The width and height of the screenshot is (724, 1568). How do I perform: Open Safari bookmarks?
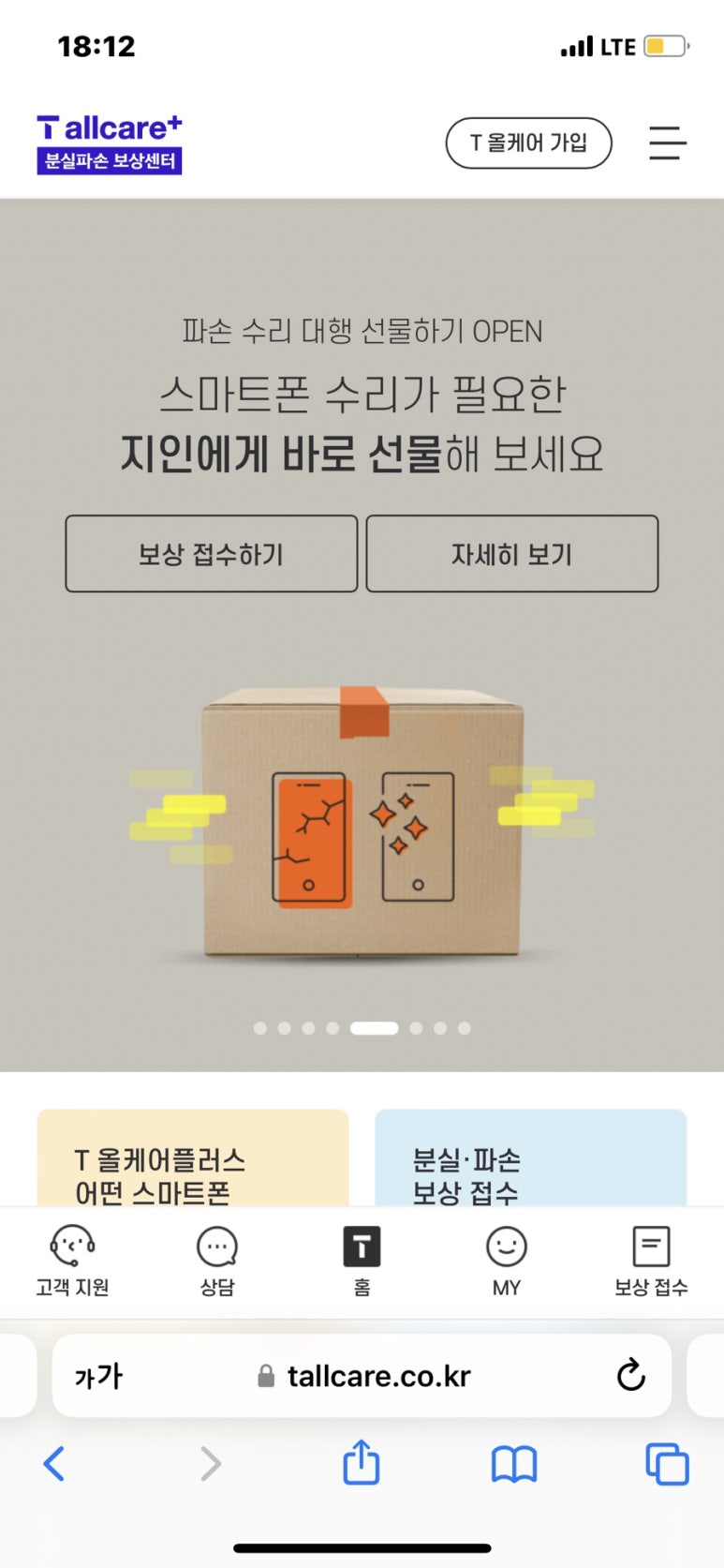click(514, 1463)
